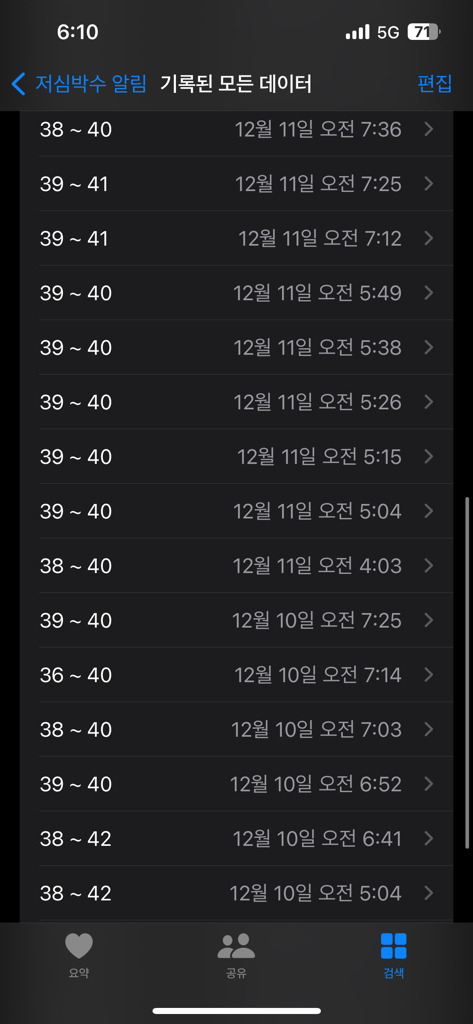
Task: Switch to the 검색 tab
Action: [393, 955]
